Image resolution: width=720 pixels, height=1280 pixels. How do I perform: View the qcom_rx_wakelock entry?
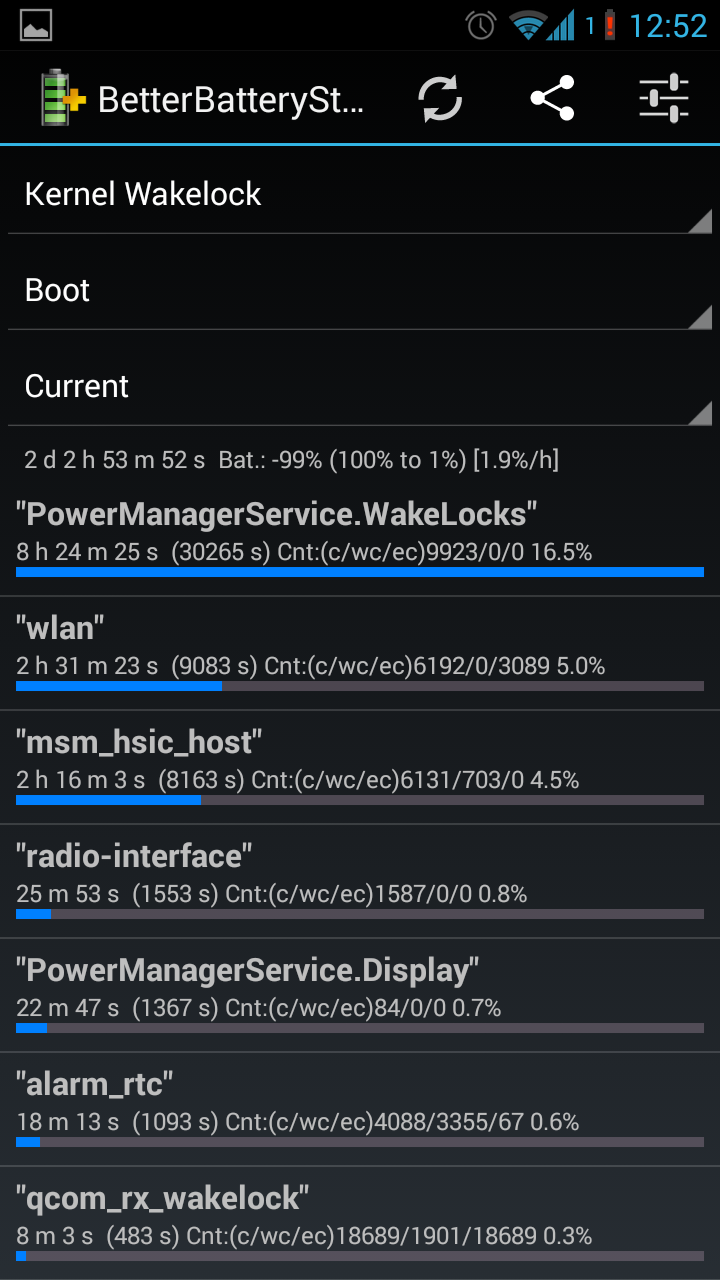click(x=360, y=1222)
